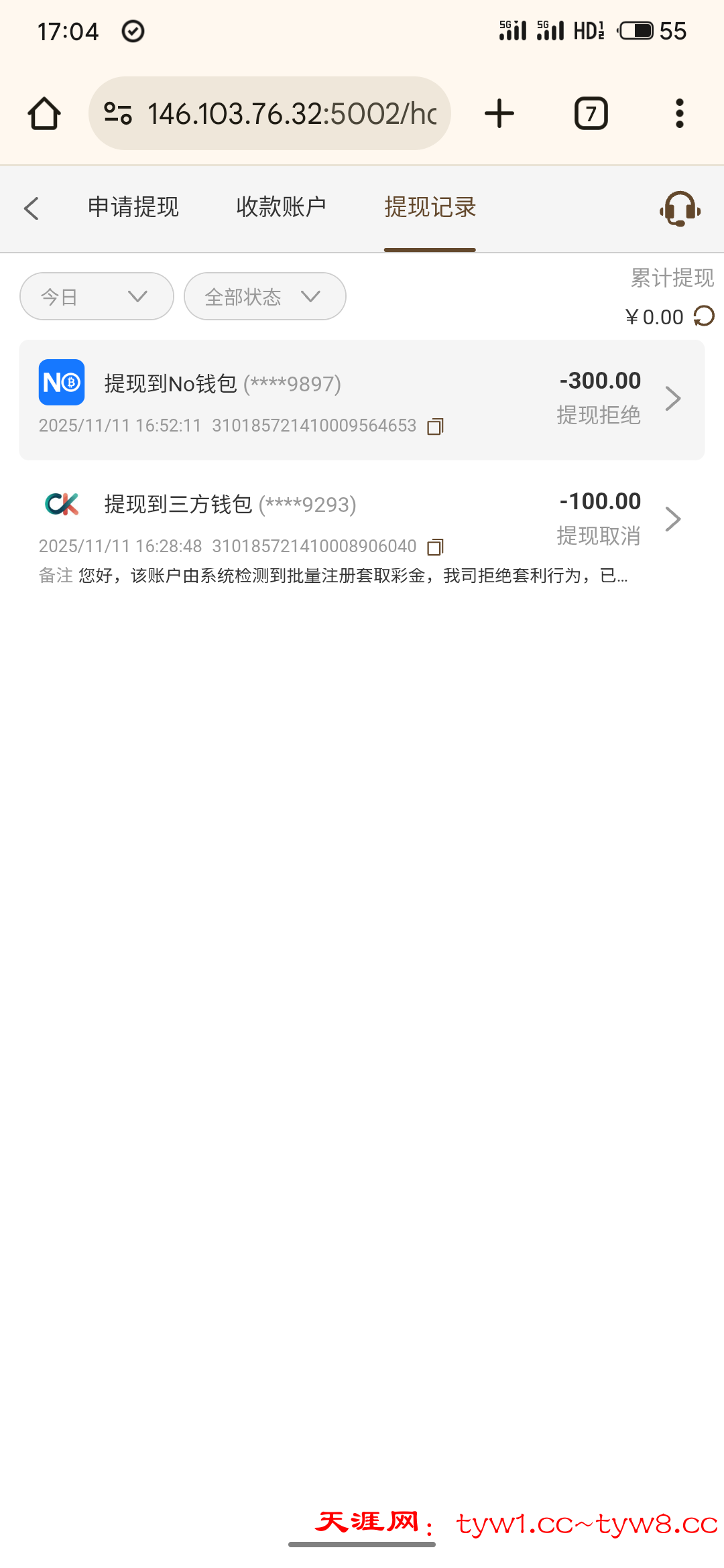
Task: Contact customer service via headset icon
Action: pyautogui.click(x=680, y=209)
